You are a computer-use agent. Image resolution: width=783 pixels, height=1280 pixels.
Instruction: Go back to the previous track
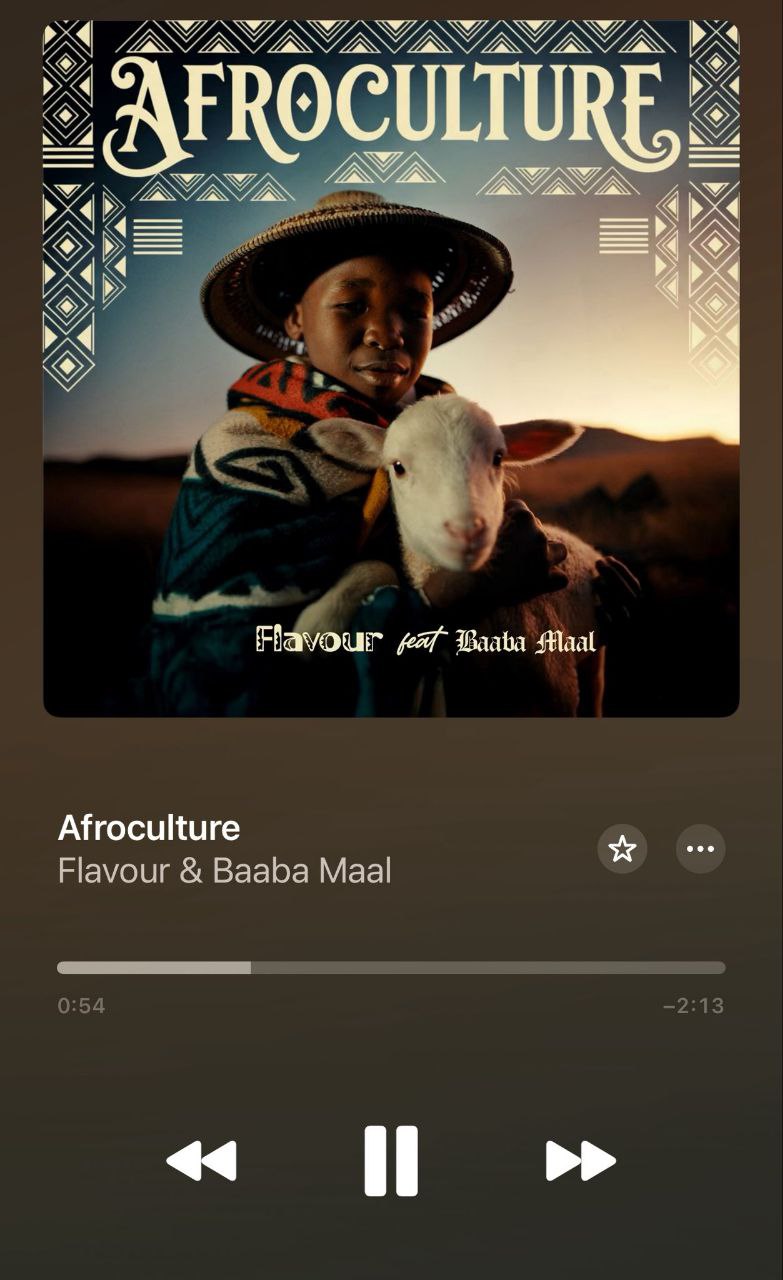pyautogui.click(x=201, y=1161)
